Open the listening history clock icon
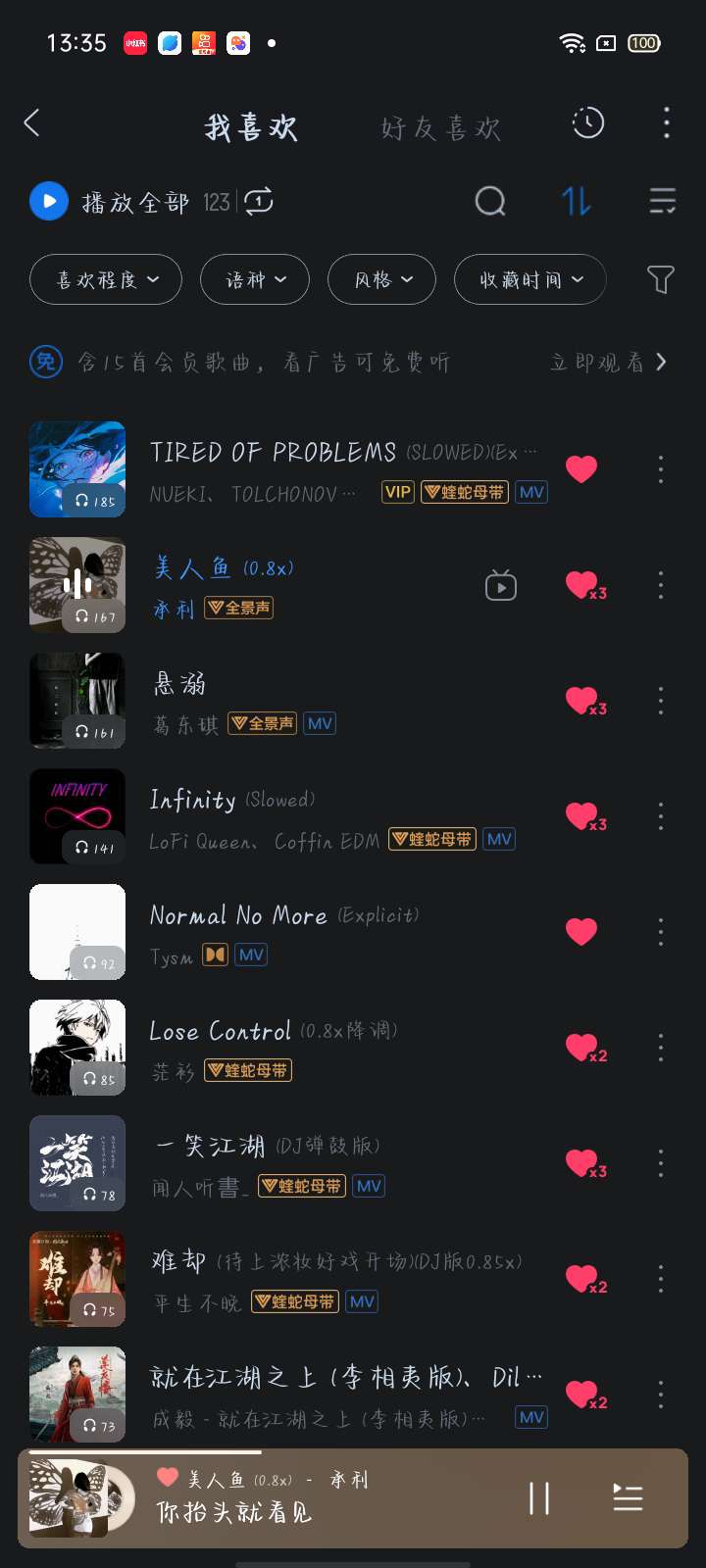The image size is (706, 1568). click(x=588, y=123)
